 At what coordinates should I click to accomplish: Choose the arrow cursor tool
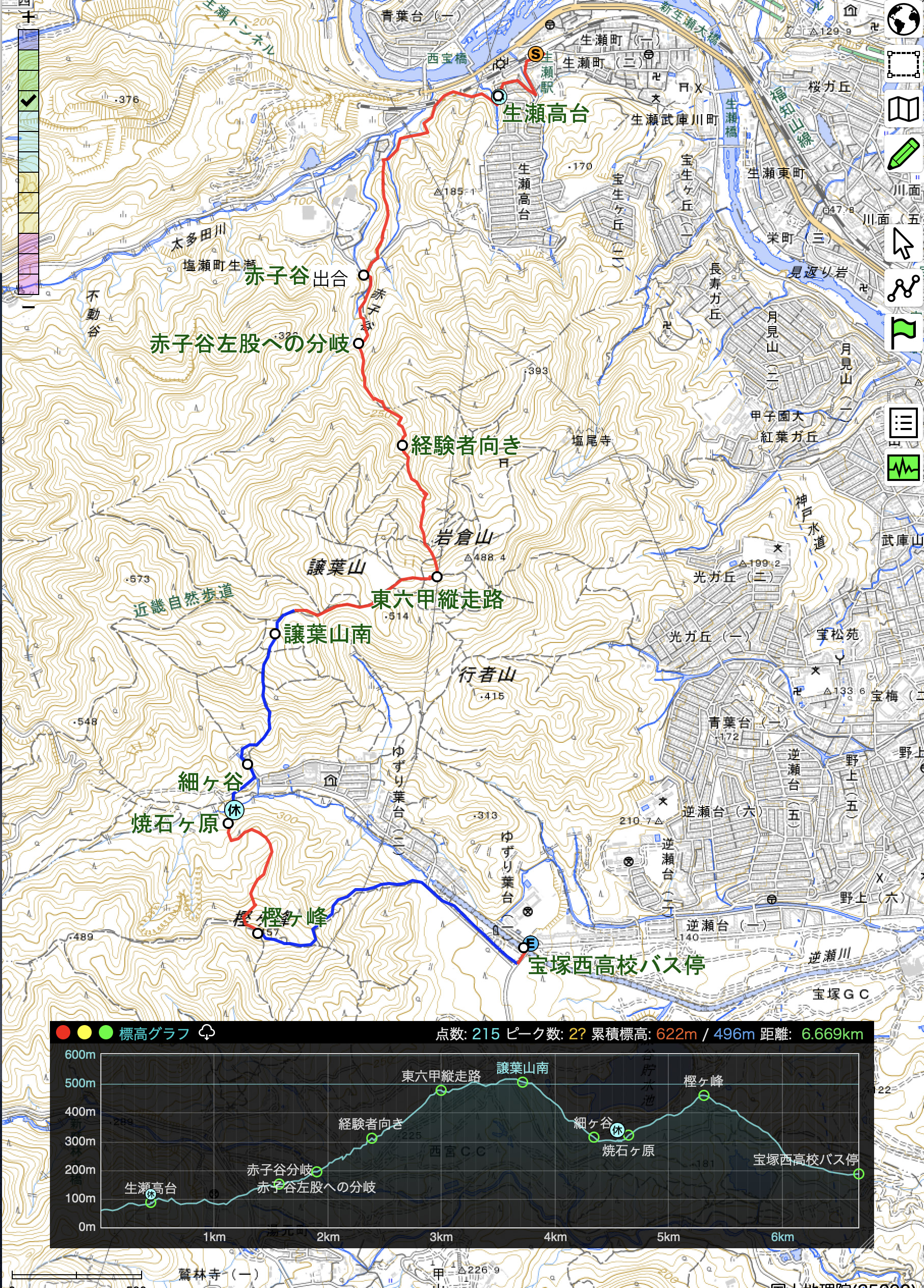pos(903,243)
